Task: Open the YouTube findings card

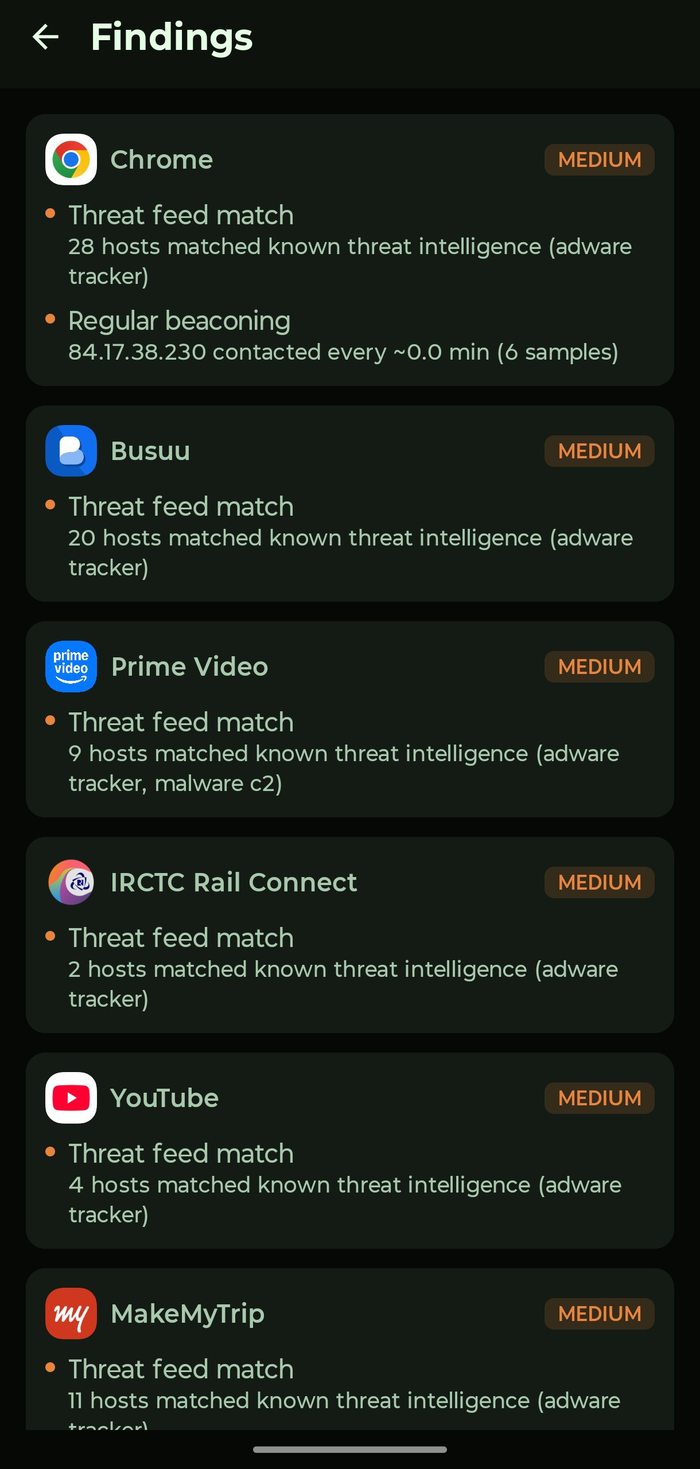Action: [x=350, y=1150]
